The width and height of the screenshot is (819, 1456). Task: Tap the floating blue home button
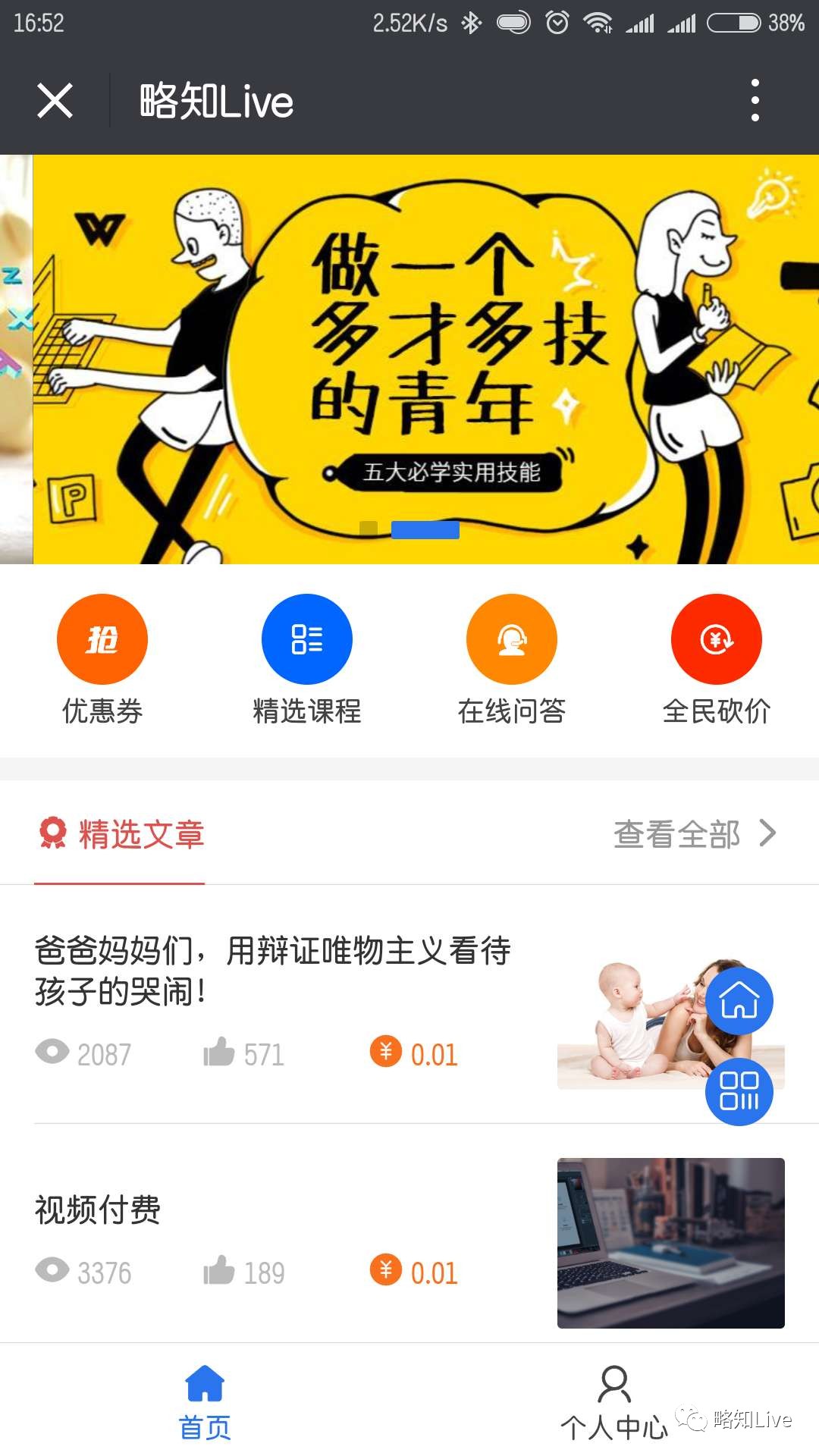pyautogui.click(x=739, y=1001)
